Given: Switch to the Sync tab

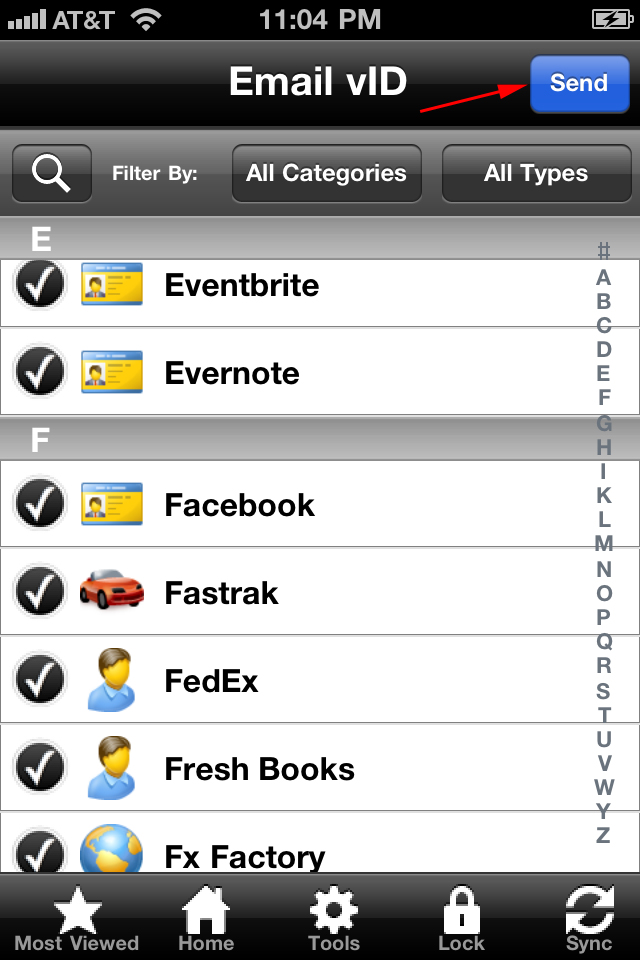Looking at the screenshot, I should [x=589, y=919].
